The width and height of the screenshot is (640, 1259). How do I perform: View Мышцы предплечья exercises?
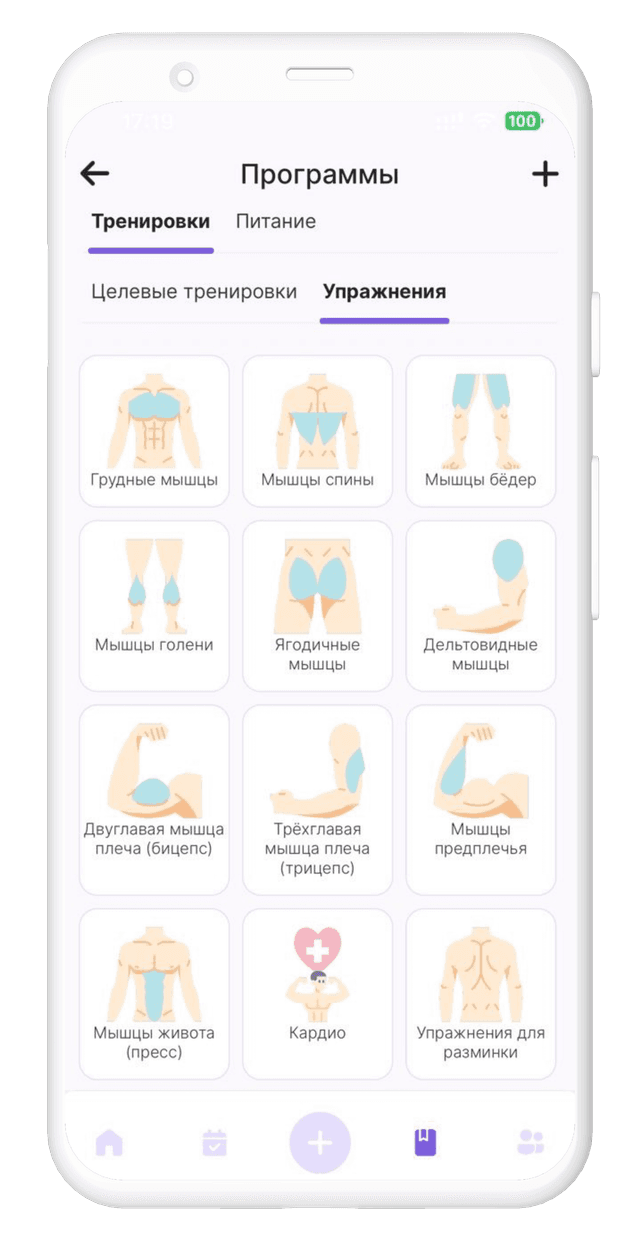pyautogui.click(x=481, y=799)
